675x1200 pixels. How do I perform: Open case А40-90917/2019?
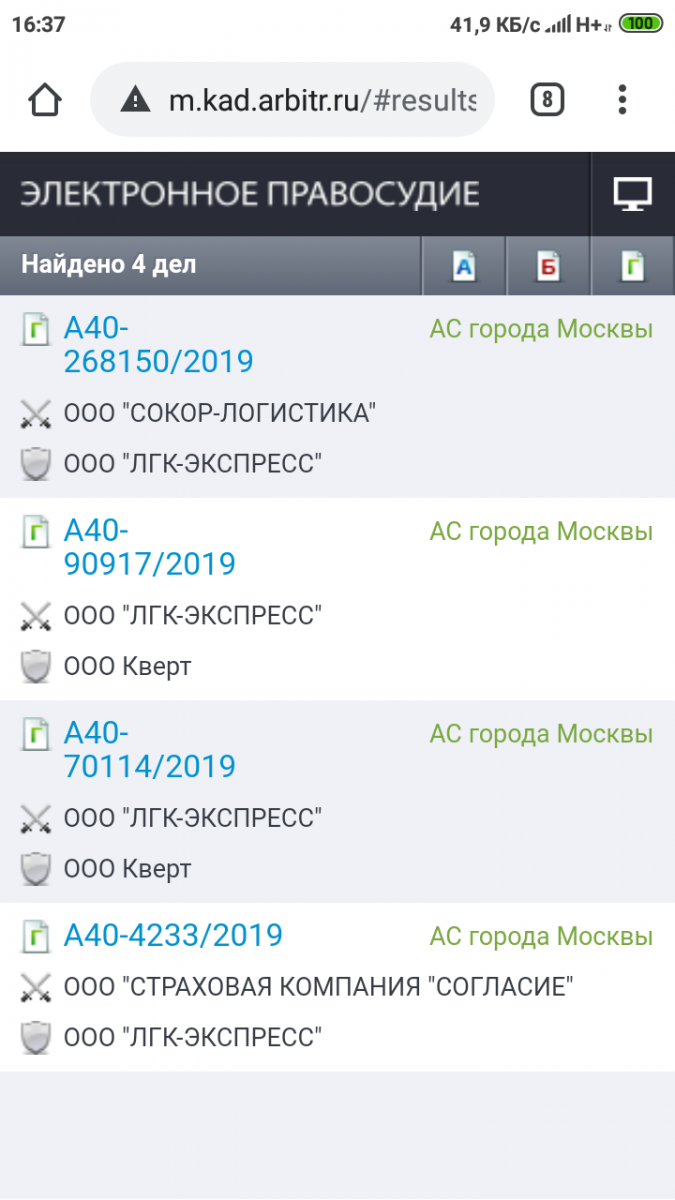point(149,547)
